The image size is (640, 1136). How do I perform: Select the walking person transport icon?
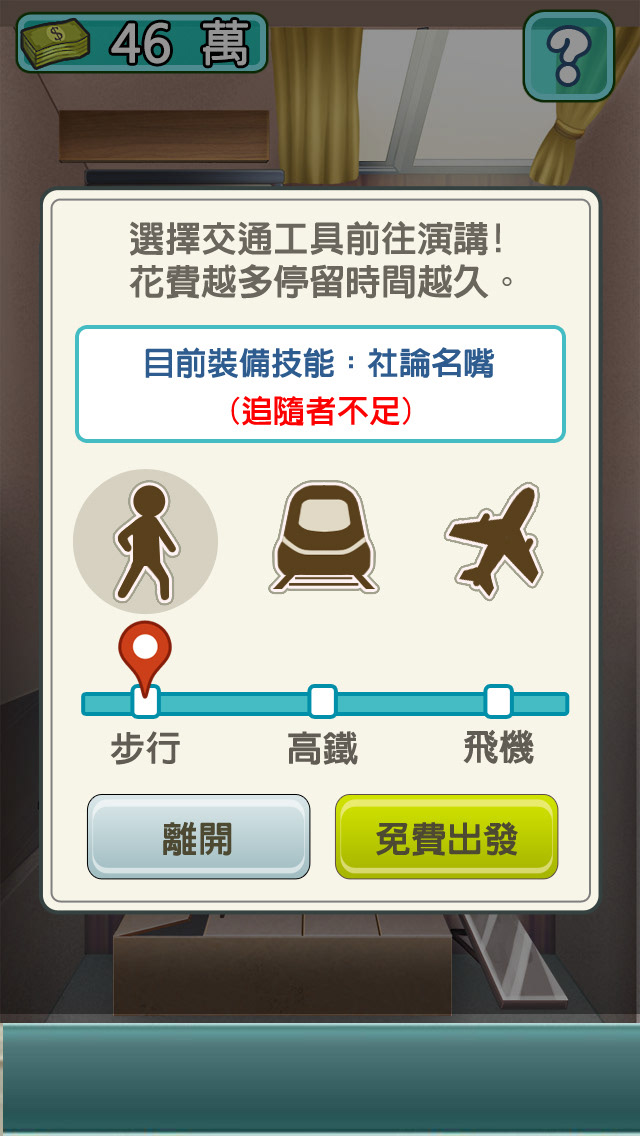146,541
